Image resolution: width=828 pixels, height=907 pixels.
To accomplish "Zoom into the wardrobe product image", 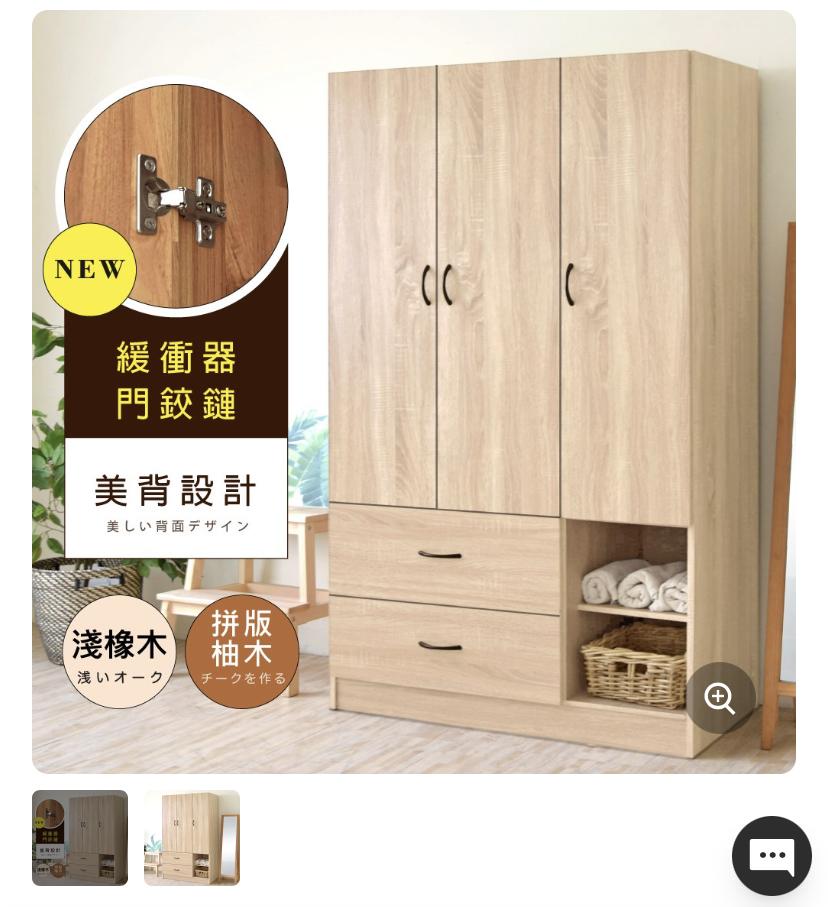I will [720, 698].
